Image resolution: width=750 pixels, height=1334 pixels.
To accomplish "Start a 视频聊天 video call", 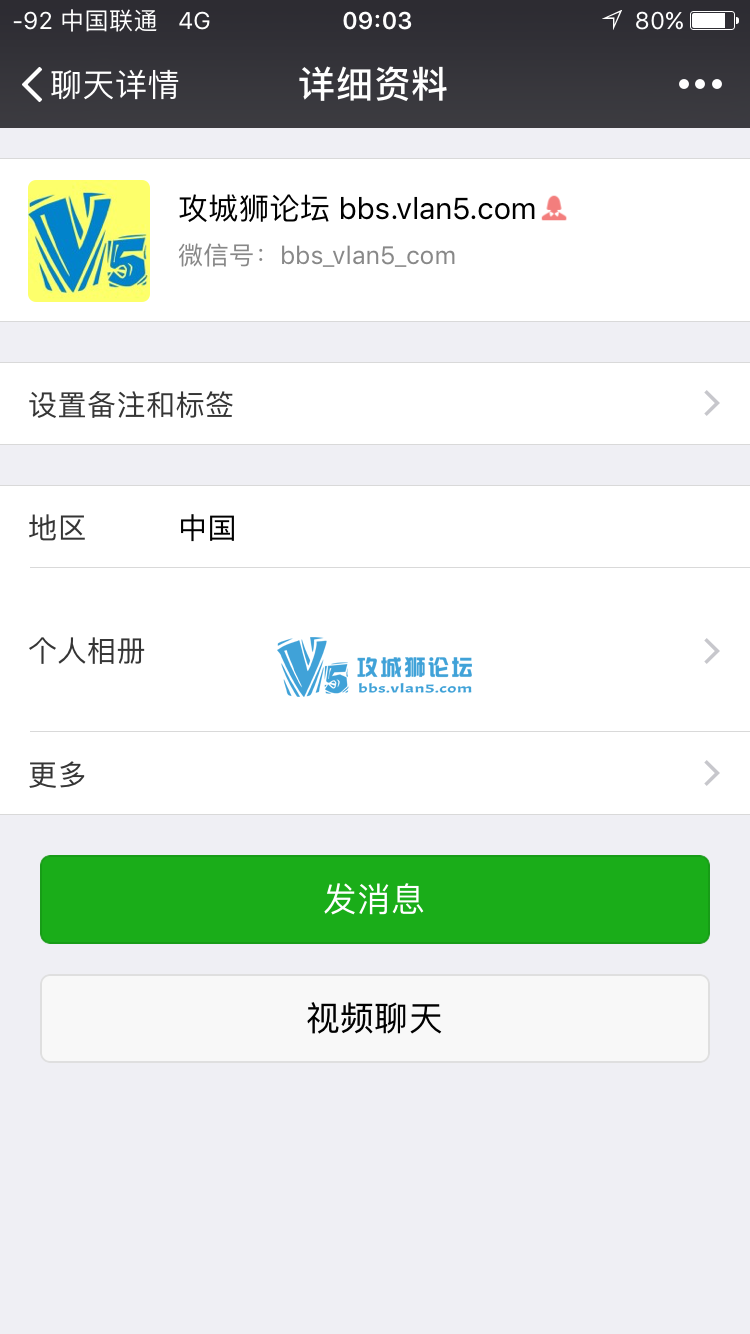I will (x=375, y=1019).
